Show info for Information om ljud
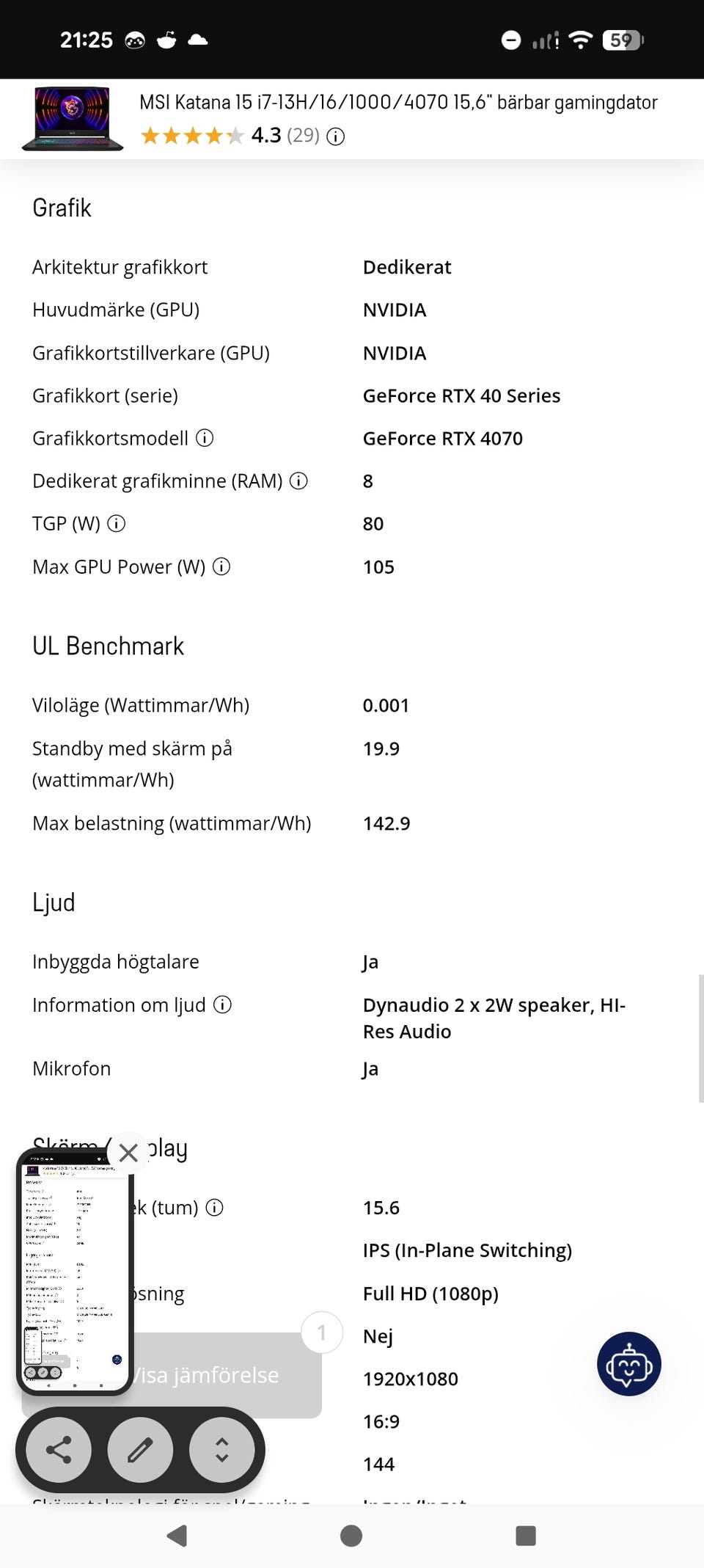Screen dimensions: 704x1568 coord(222,1004)
